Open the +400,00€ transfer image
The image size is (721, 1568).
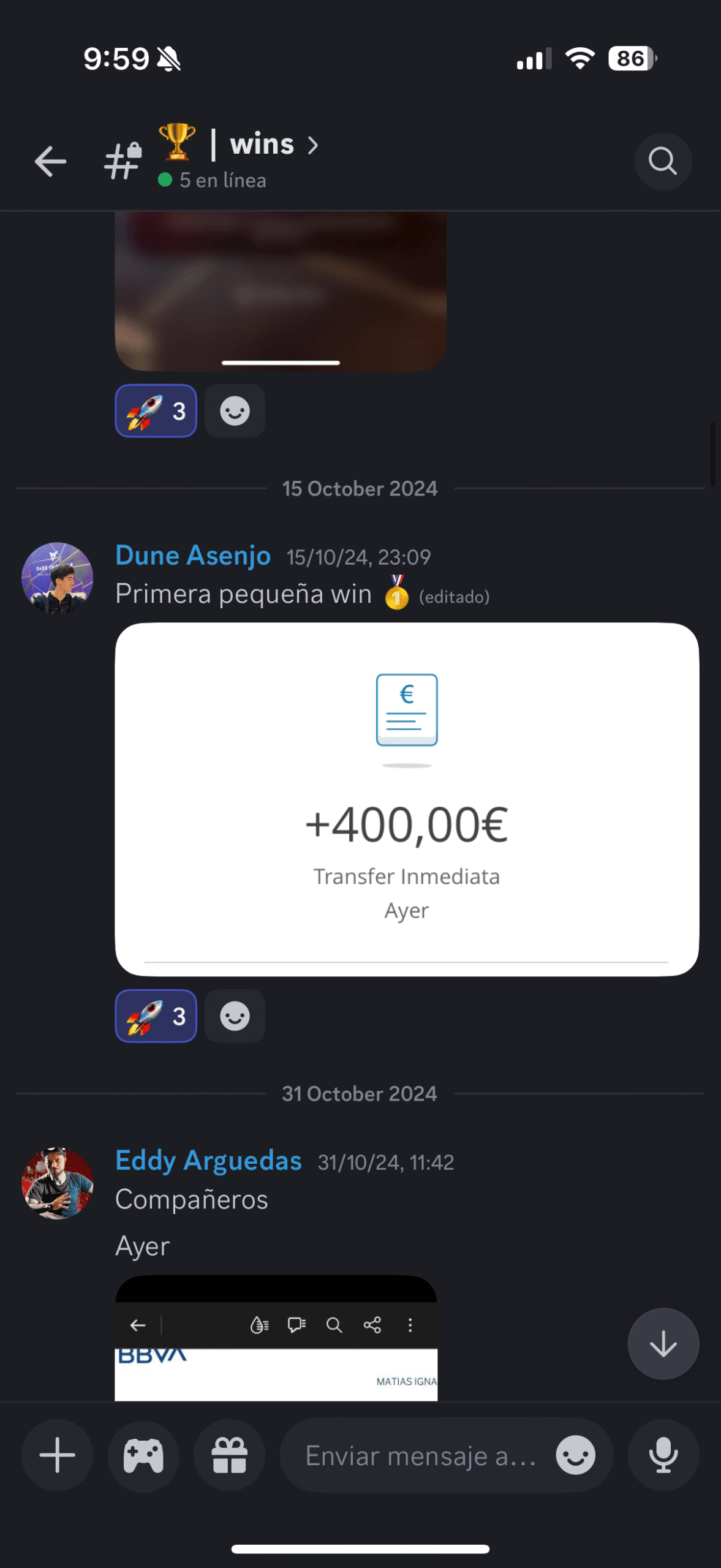coord(407,799)
